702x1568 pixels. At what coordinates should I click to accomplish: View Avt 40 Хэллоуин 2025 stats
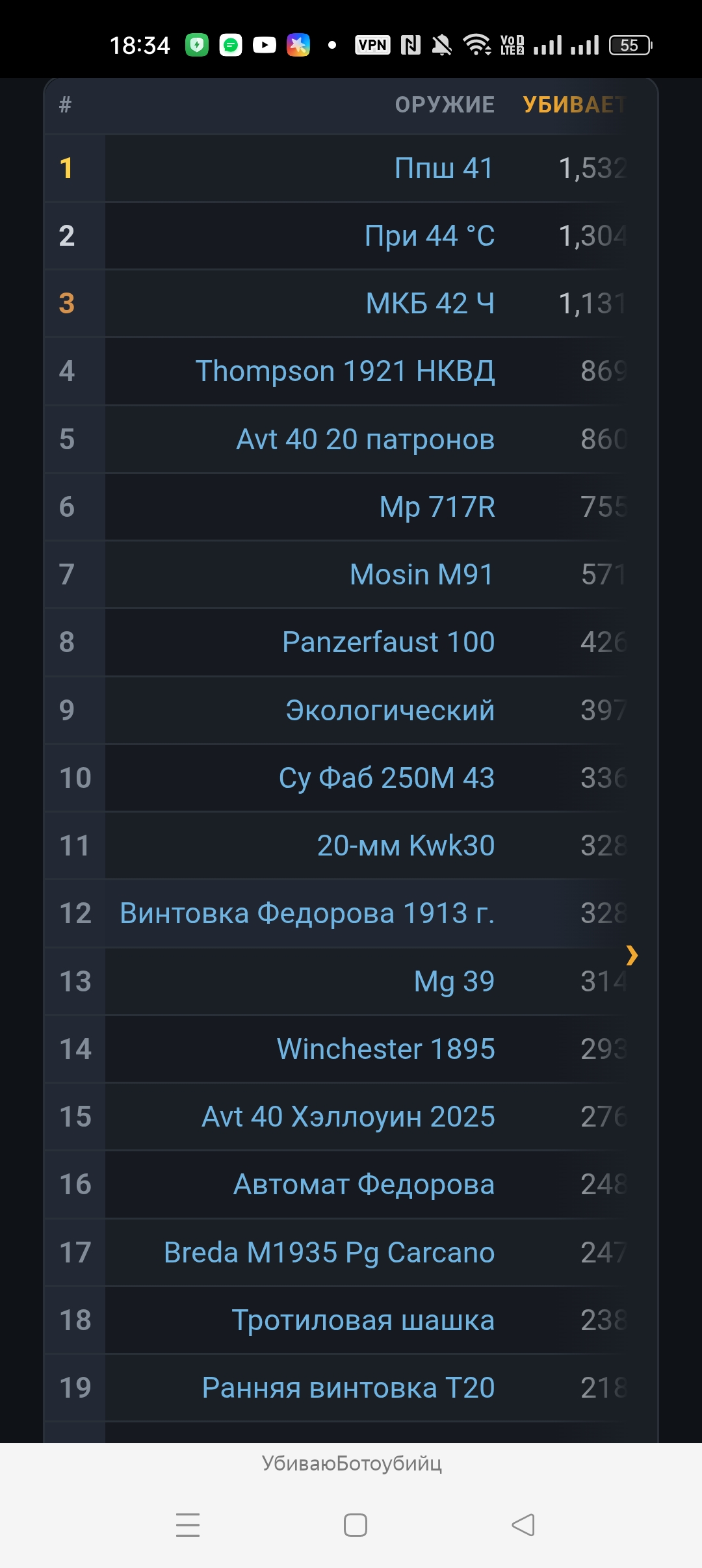point(348,1117)
